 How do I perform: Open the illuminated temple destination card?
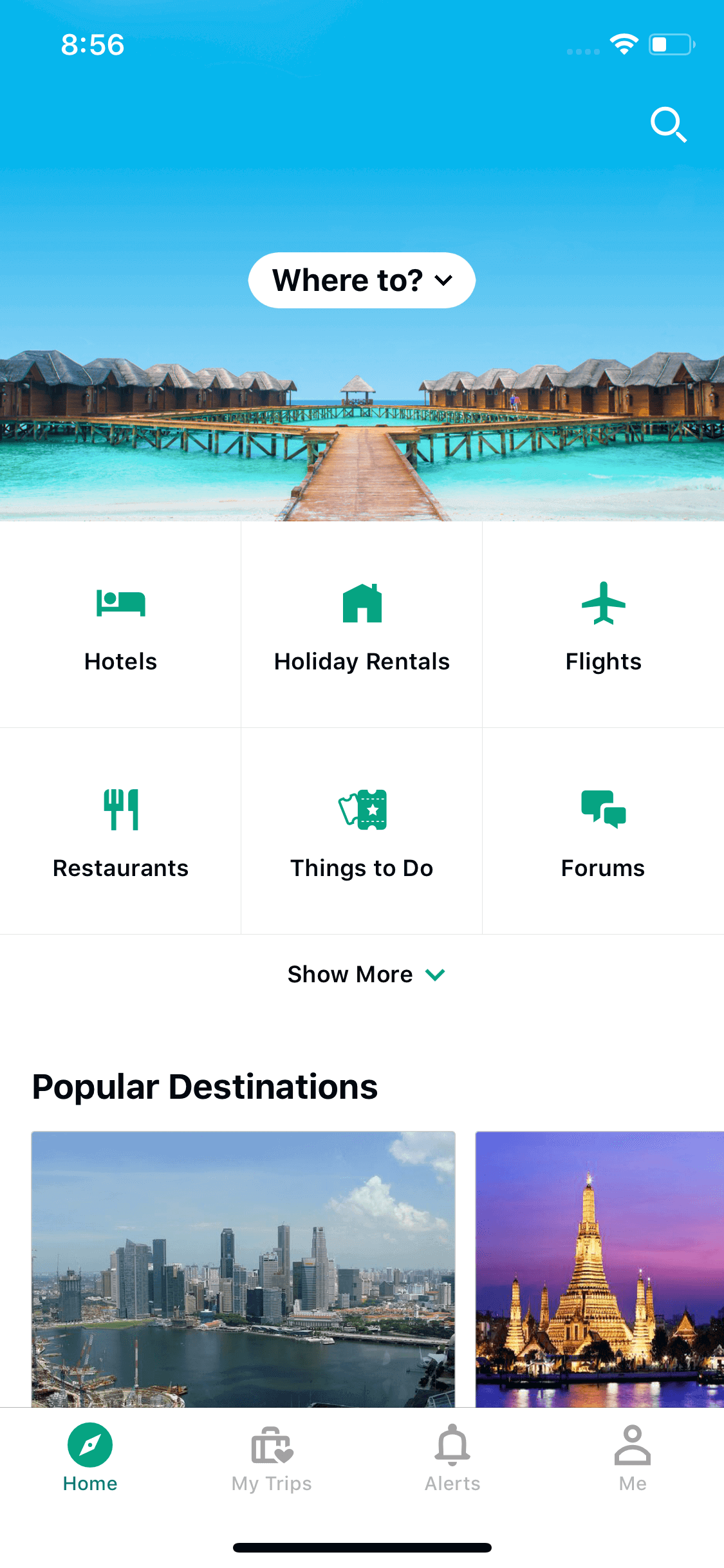[599, 1268]
